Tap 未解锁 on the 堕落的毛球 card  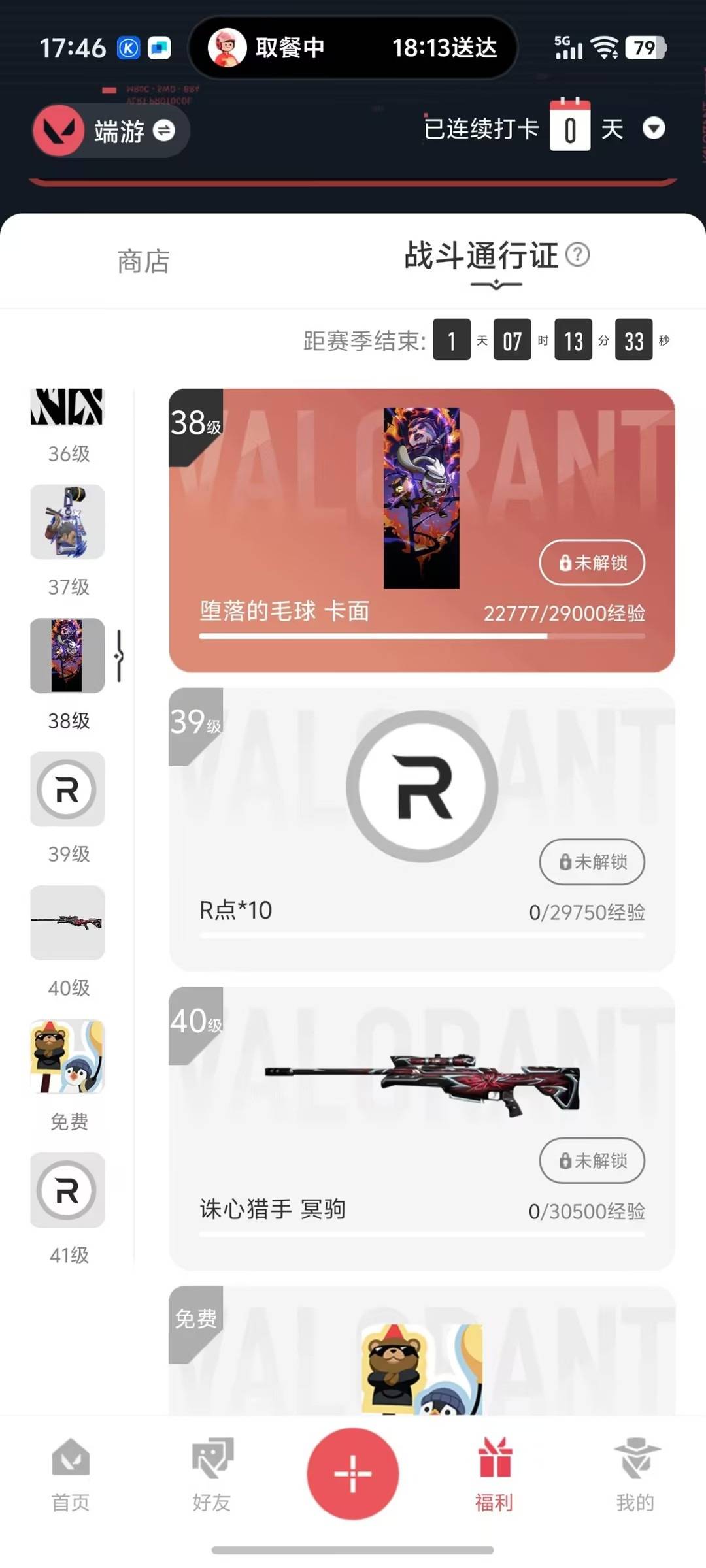[590, 563]
